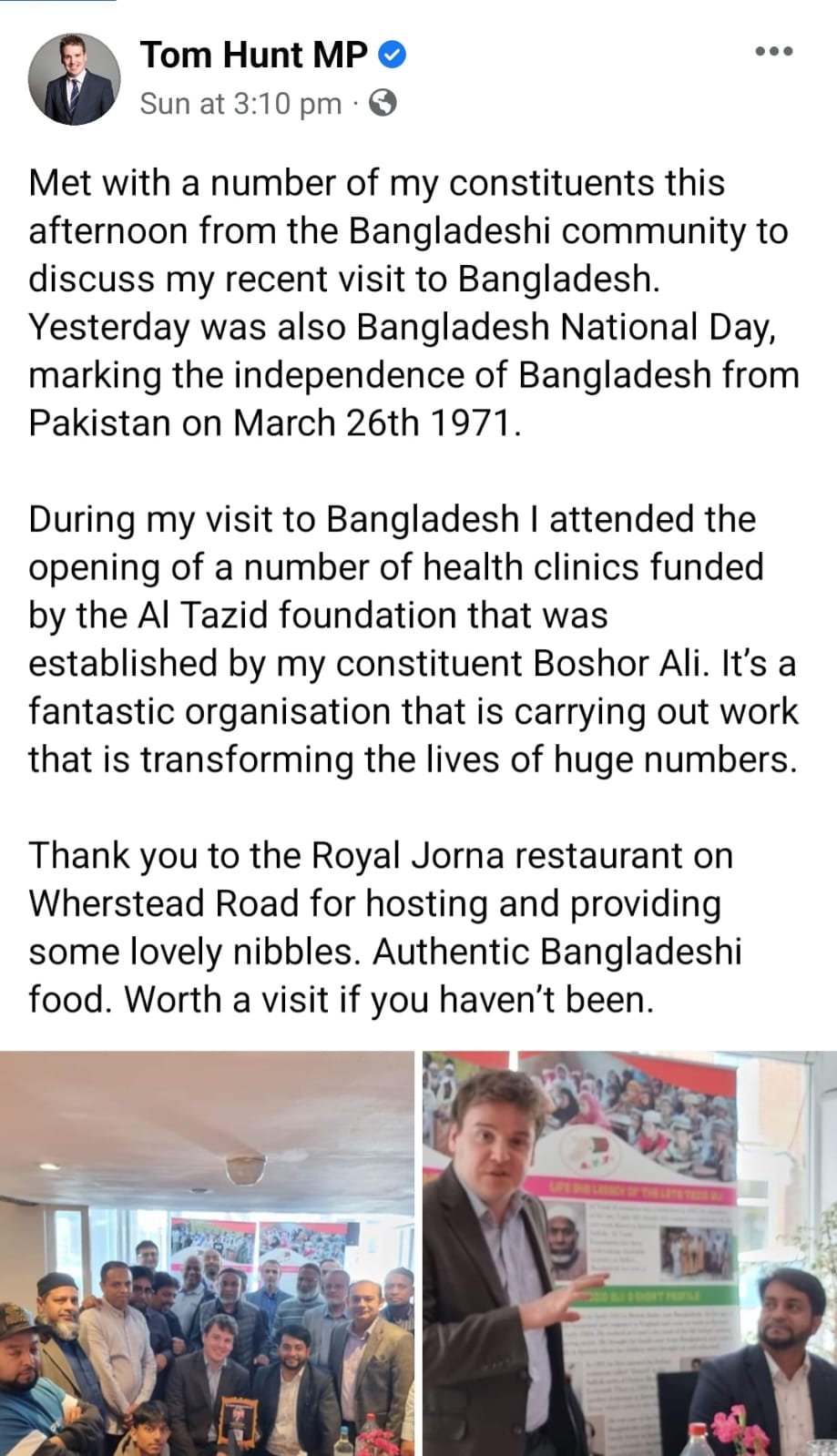Open the post timestamp Sun at 3:10 pm
The image size is (837, 1456).
click(x=240, y=104)
